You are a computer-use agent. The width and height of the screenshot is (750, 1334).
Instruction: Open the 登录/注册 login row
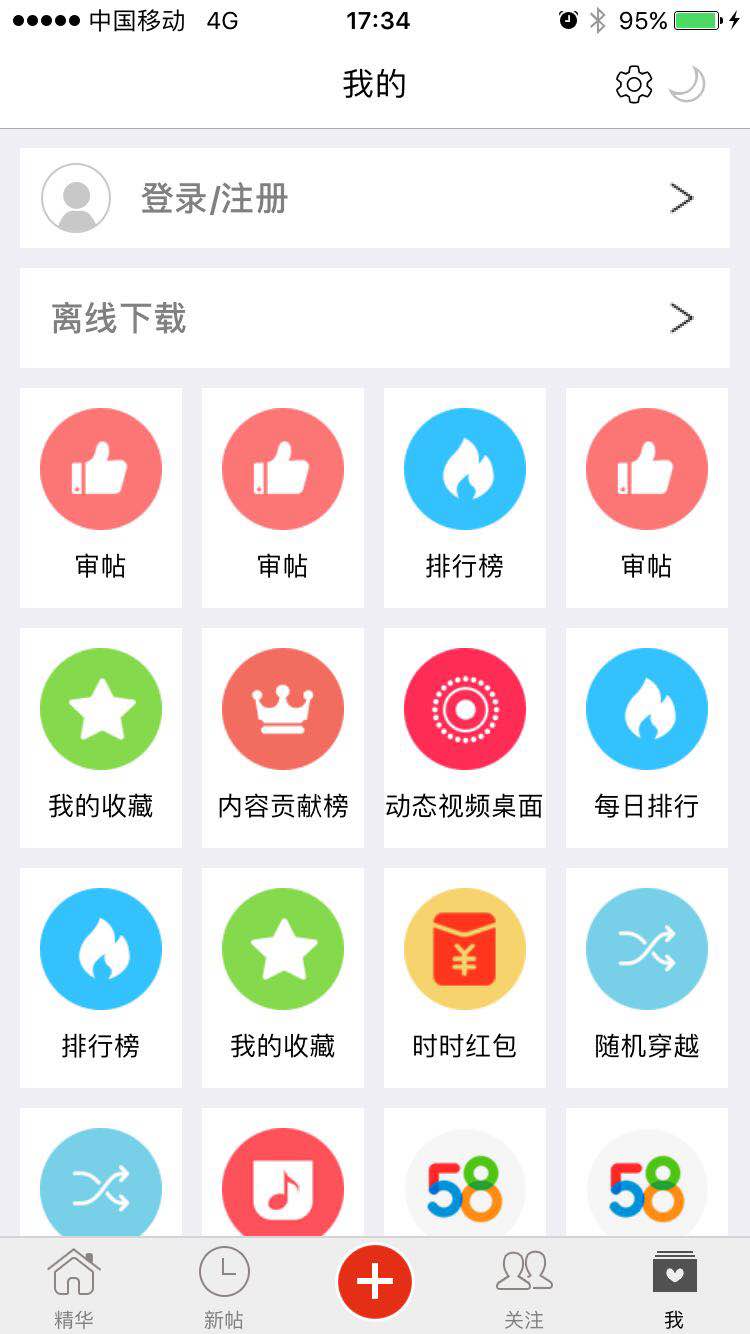(375, 198)
